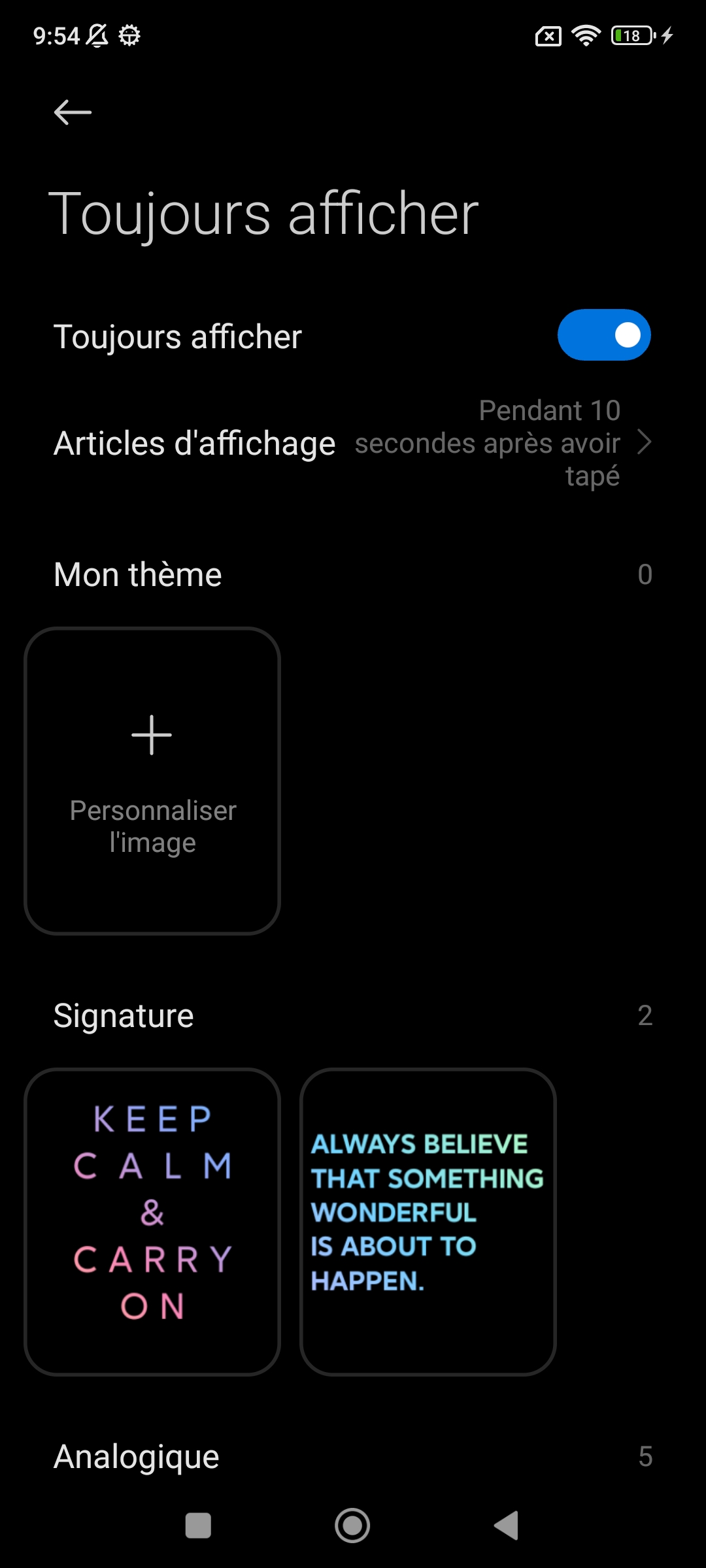Expand Articles d'affichage options

353,443
